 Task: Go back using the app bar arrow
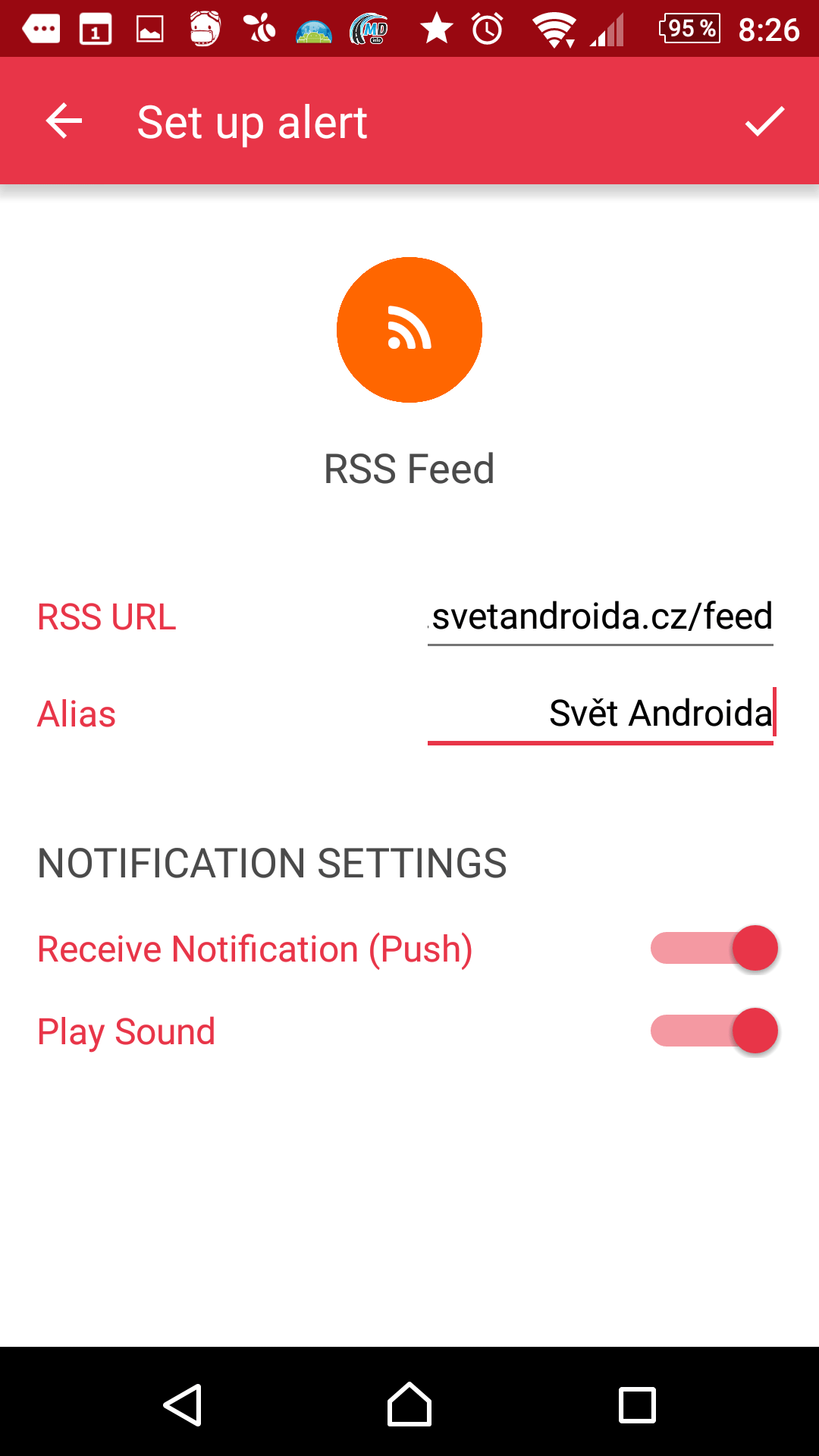coord(64,121)
